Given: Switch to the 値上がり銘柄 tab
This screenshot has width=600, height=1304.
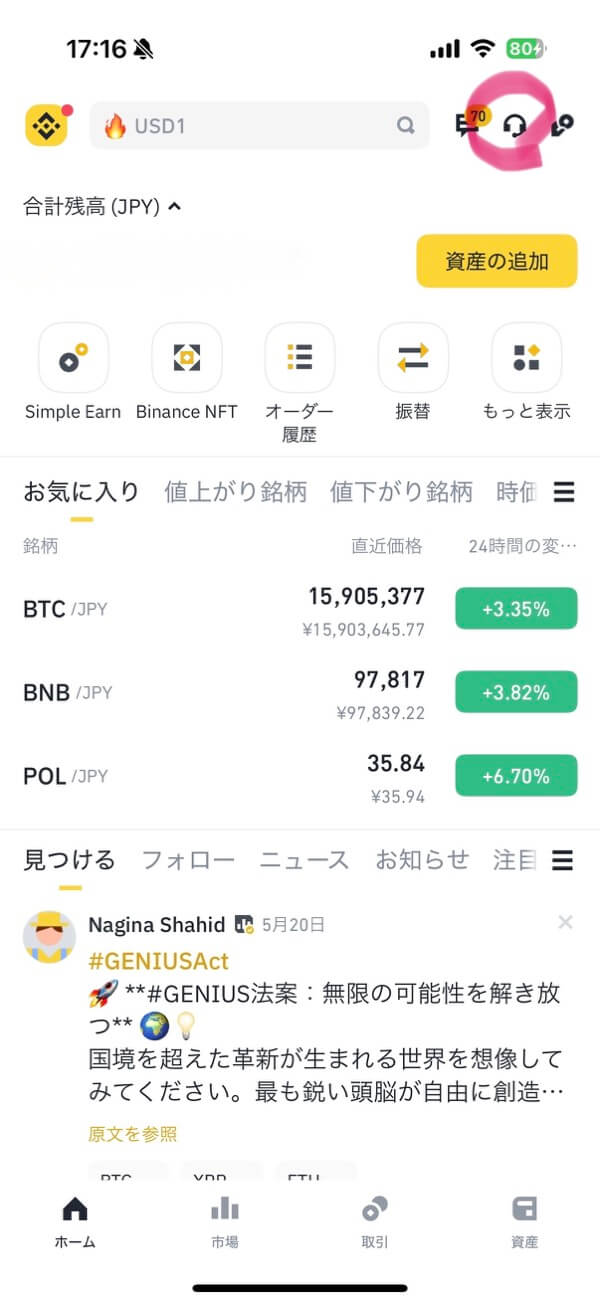Looking at the screenshot, I should pyautogui.click(x=235, y=492).
